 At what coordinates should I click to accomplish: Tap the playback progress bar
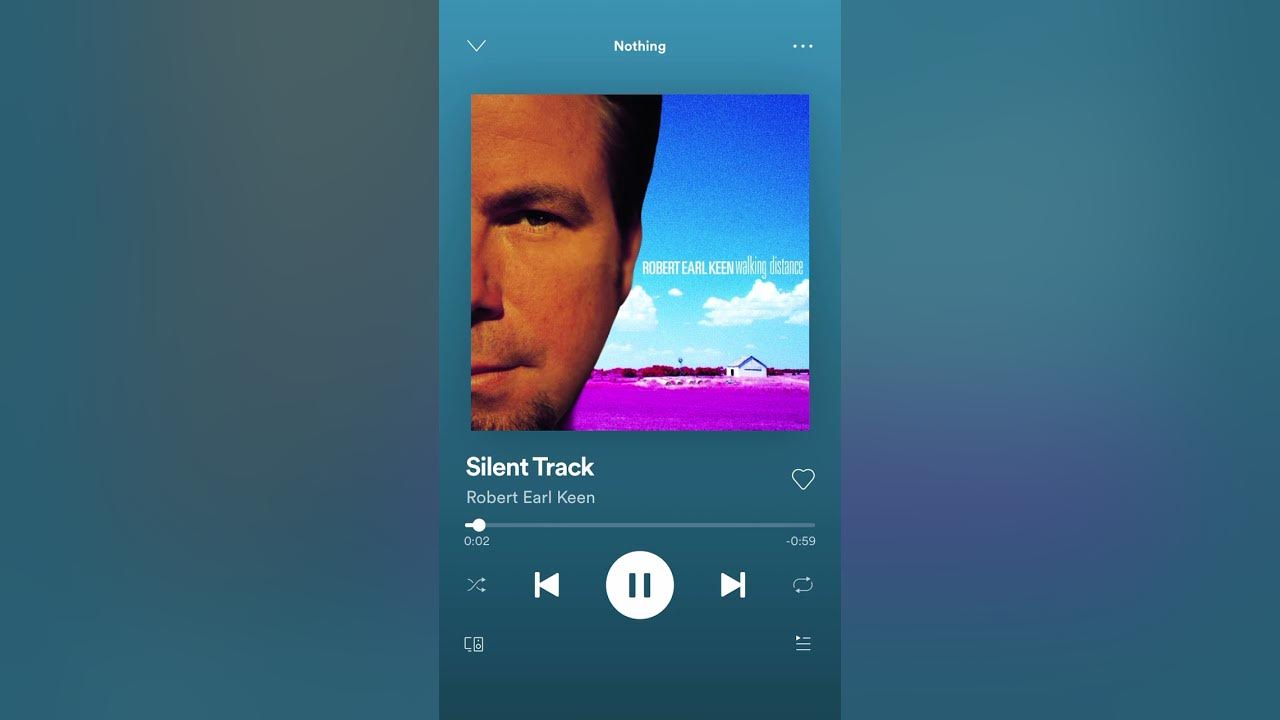(x=640, y=525)
